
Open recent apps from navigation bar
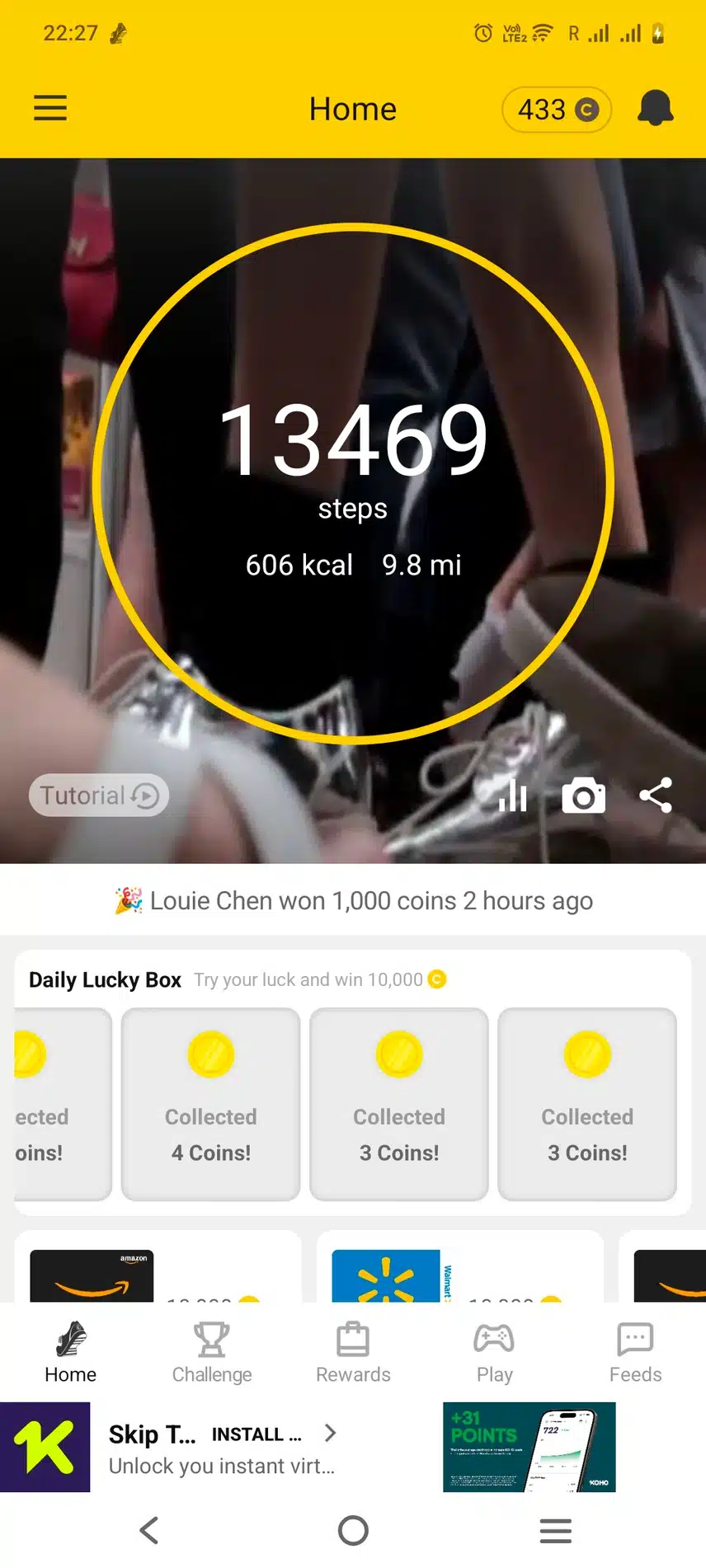pos(555,1531)
